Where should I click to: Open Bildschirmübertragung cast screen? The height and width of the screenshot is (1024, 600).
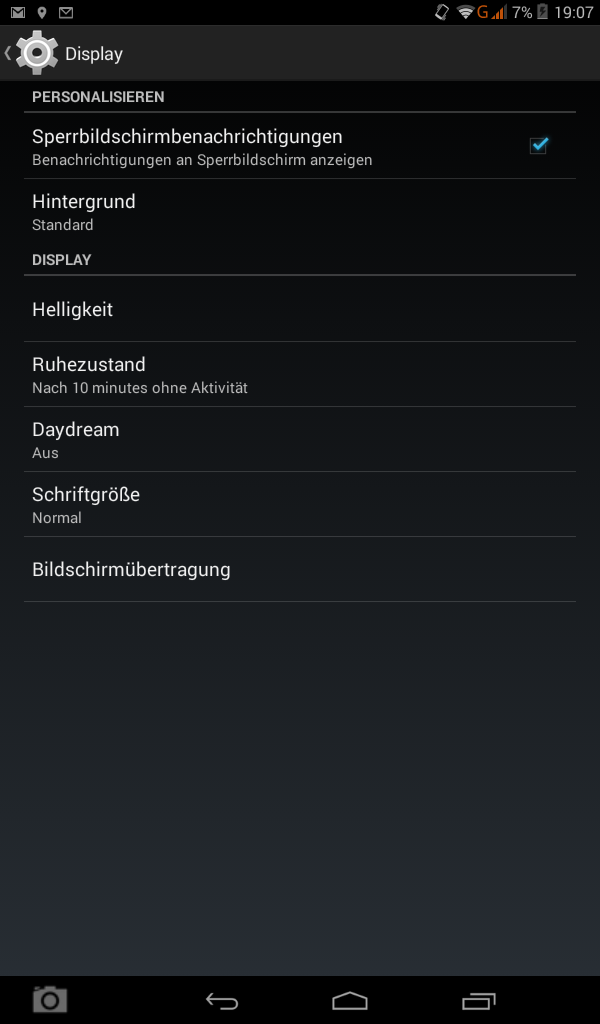[300, 569]
